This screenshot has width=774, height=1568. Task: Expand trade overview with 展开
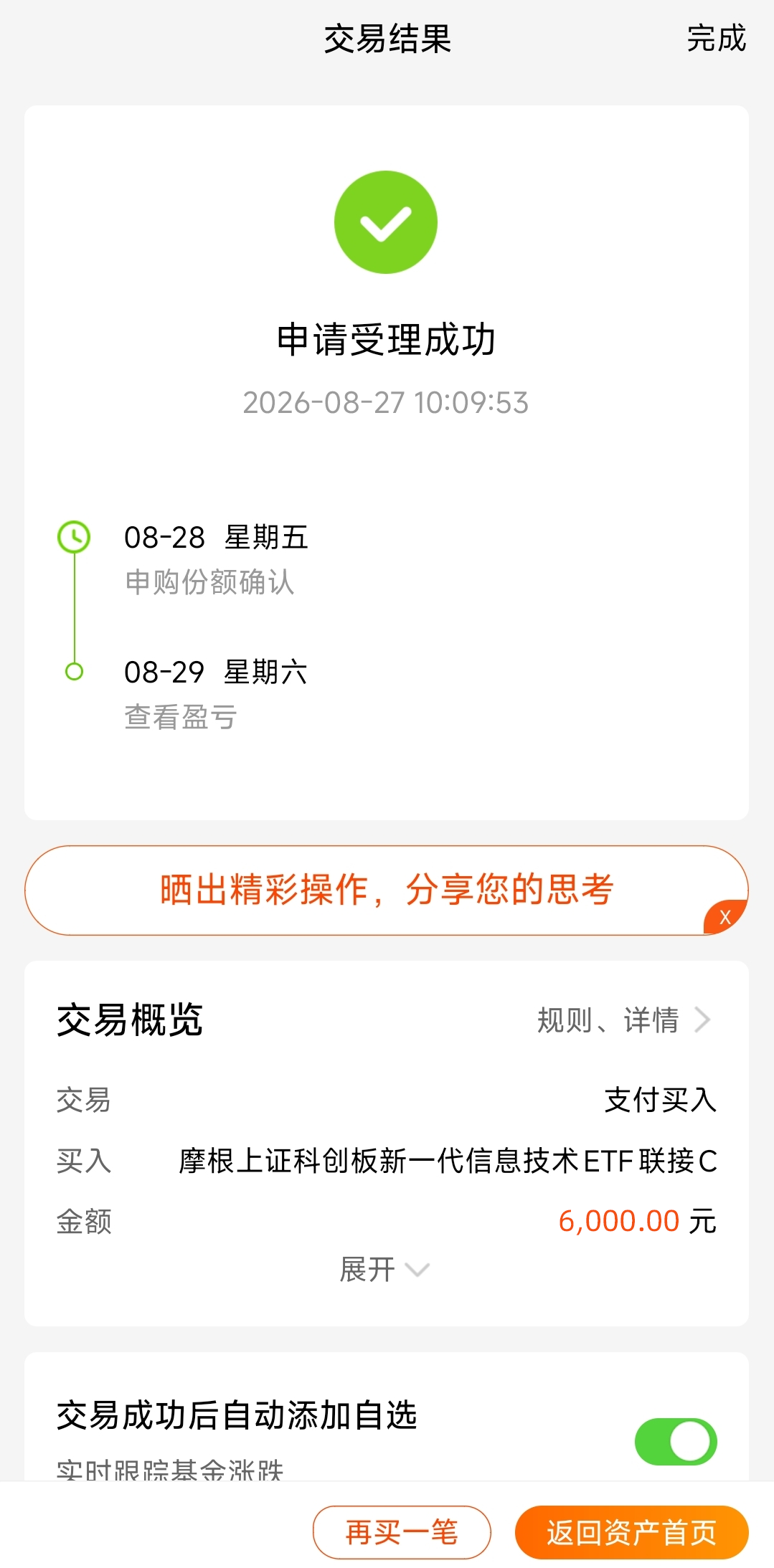click(385, 1269)
